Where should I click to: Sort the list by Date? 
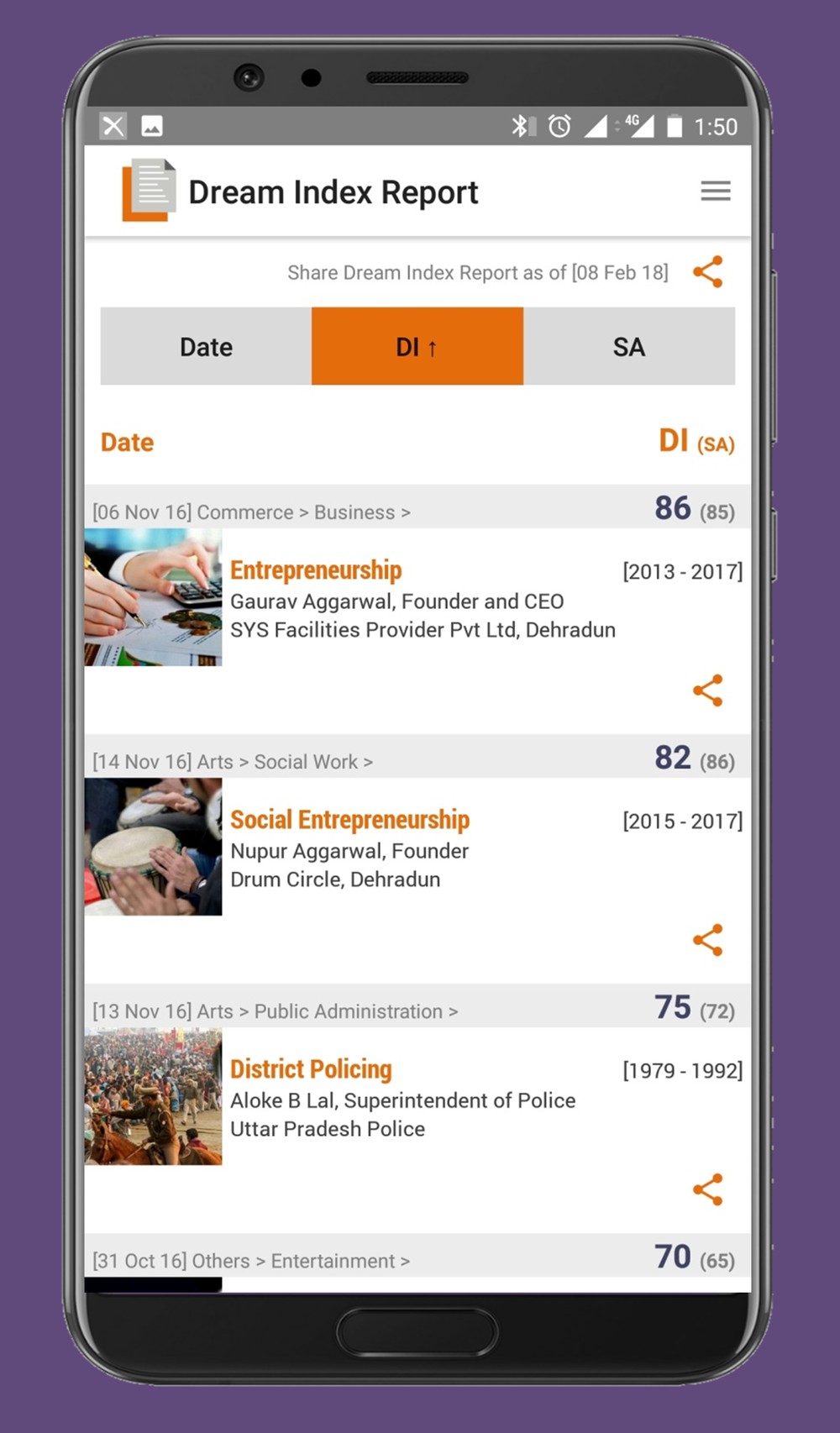[206, 347]
